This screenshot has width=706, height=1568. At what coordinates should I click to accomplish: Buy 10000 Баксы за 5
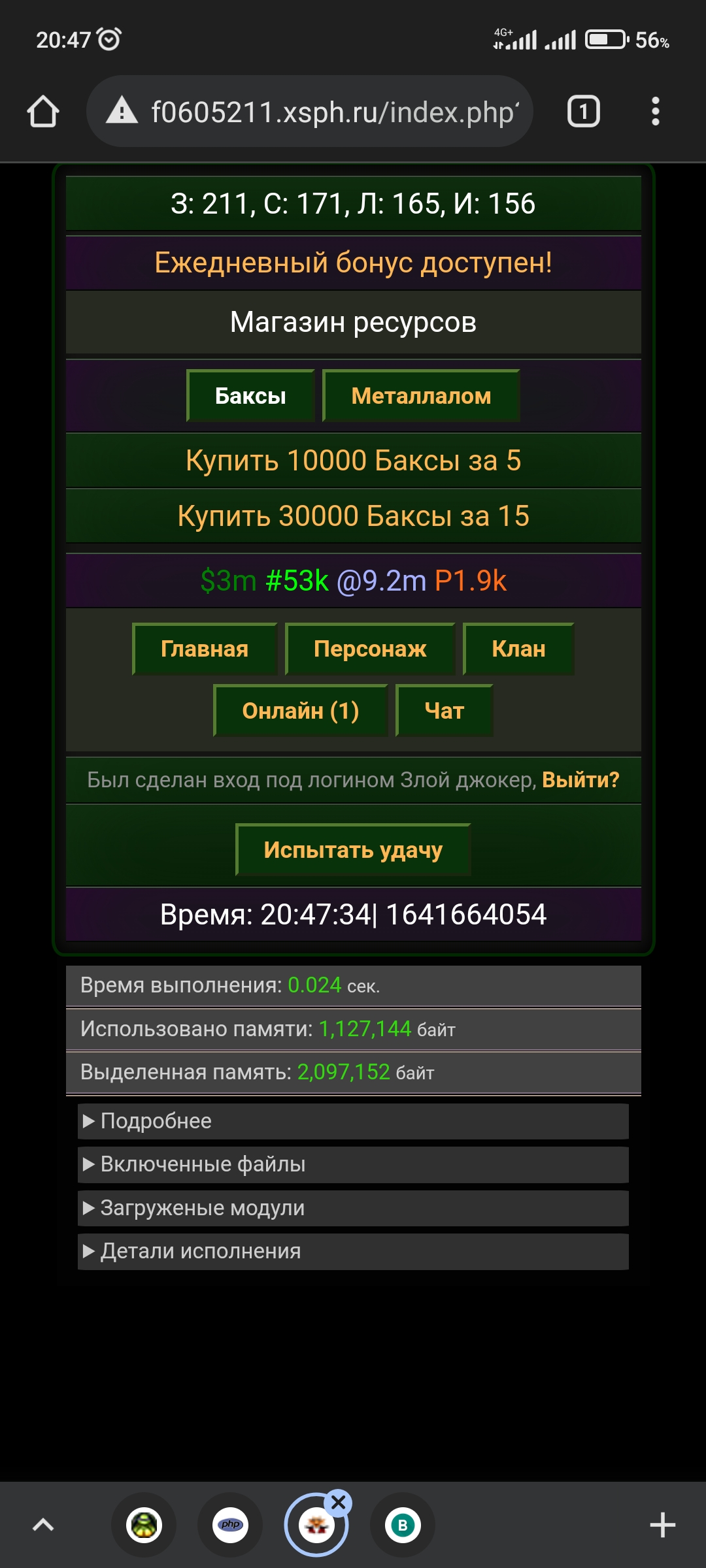click(353, 461)
